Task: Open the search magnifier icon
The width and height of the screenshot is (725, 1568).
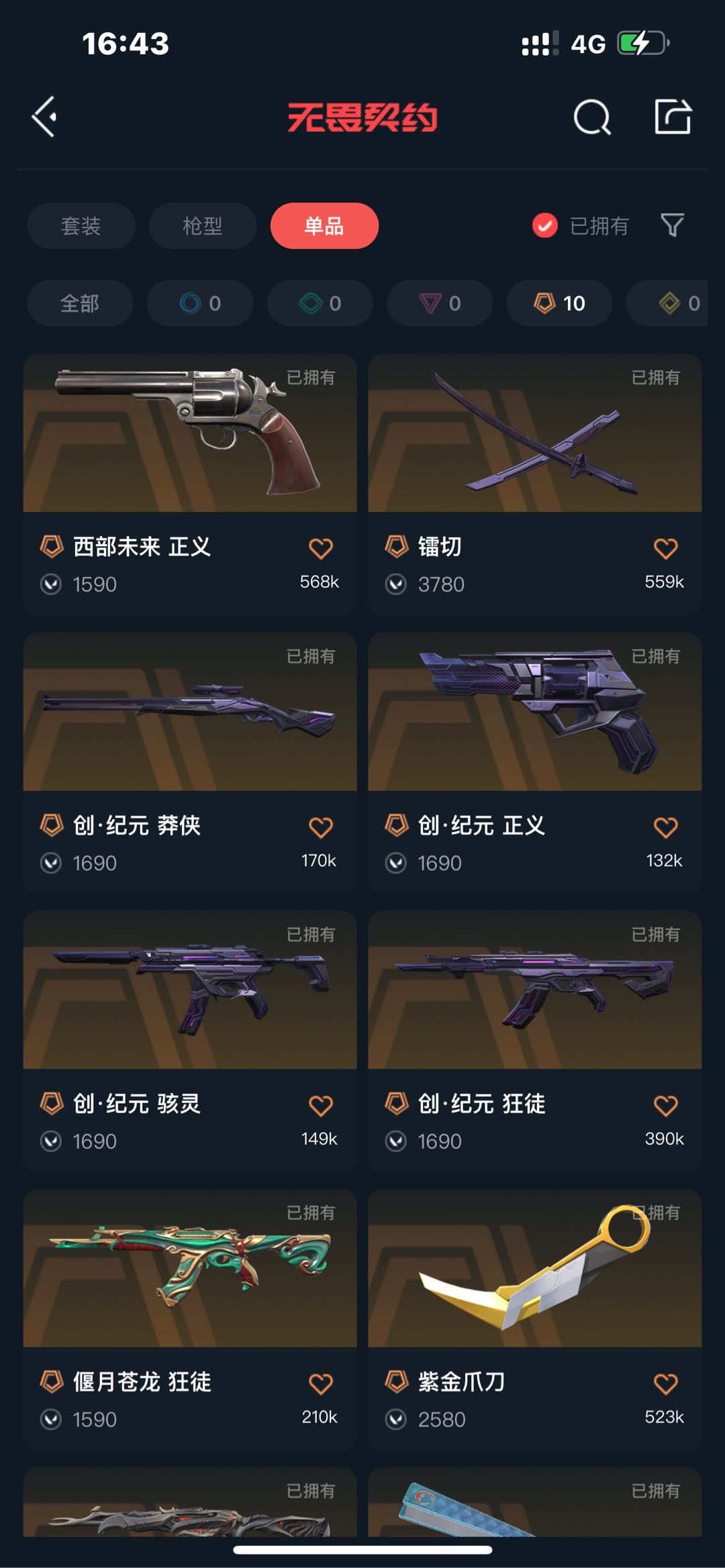Action: [591, 117]
